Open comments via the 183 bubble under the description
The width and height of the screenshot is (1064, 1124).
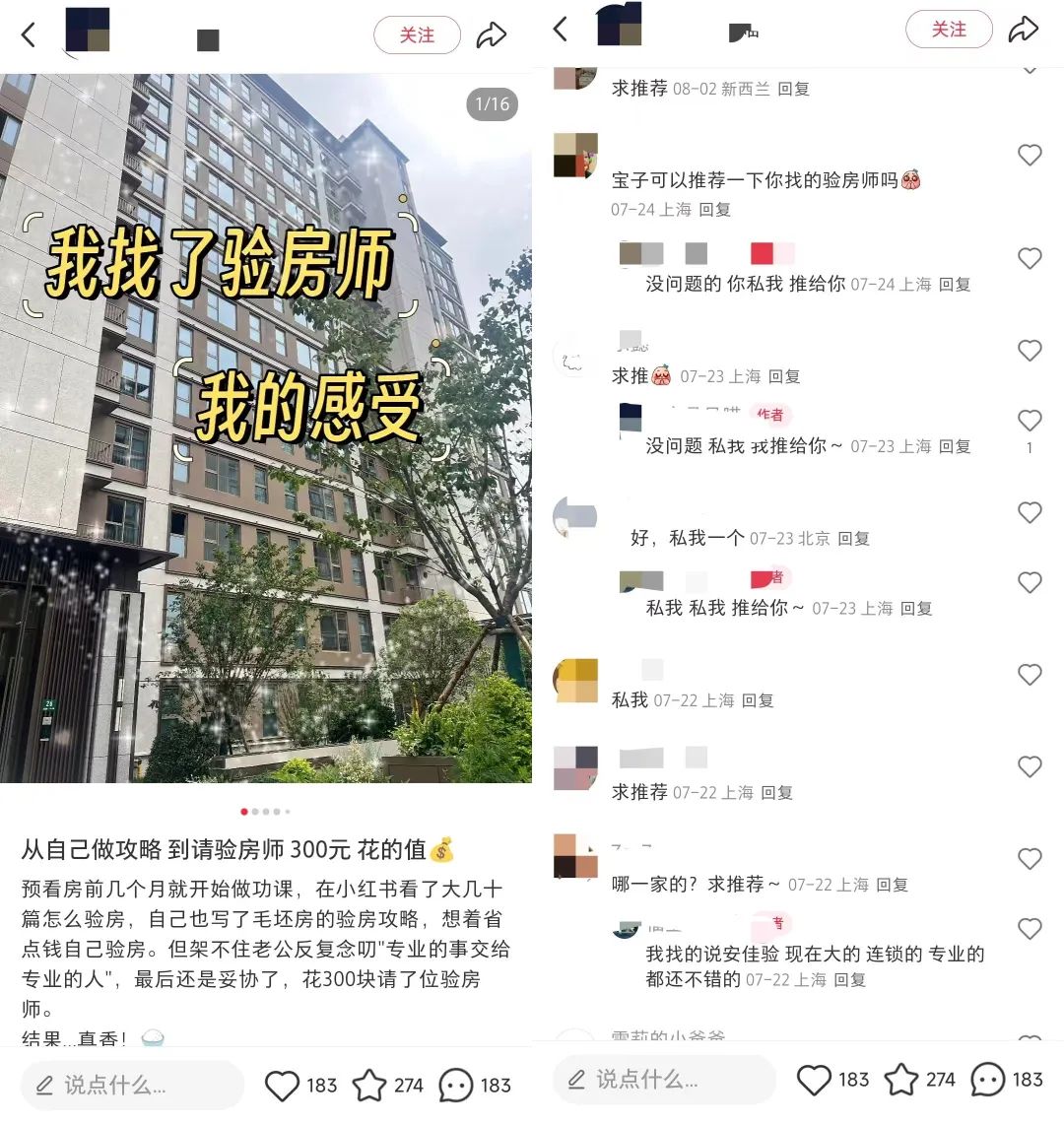456,1086
